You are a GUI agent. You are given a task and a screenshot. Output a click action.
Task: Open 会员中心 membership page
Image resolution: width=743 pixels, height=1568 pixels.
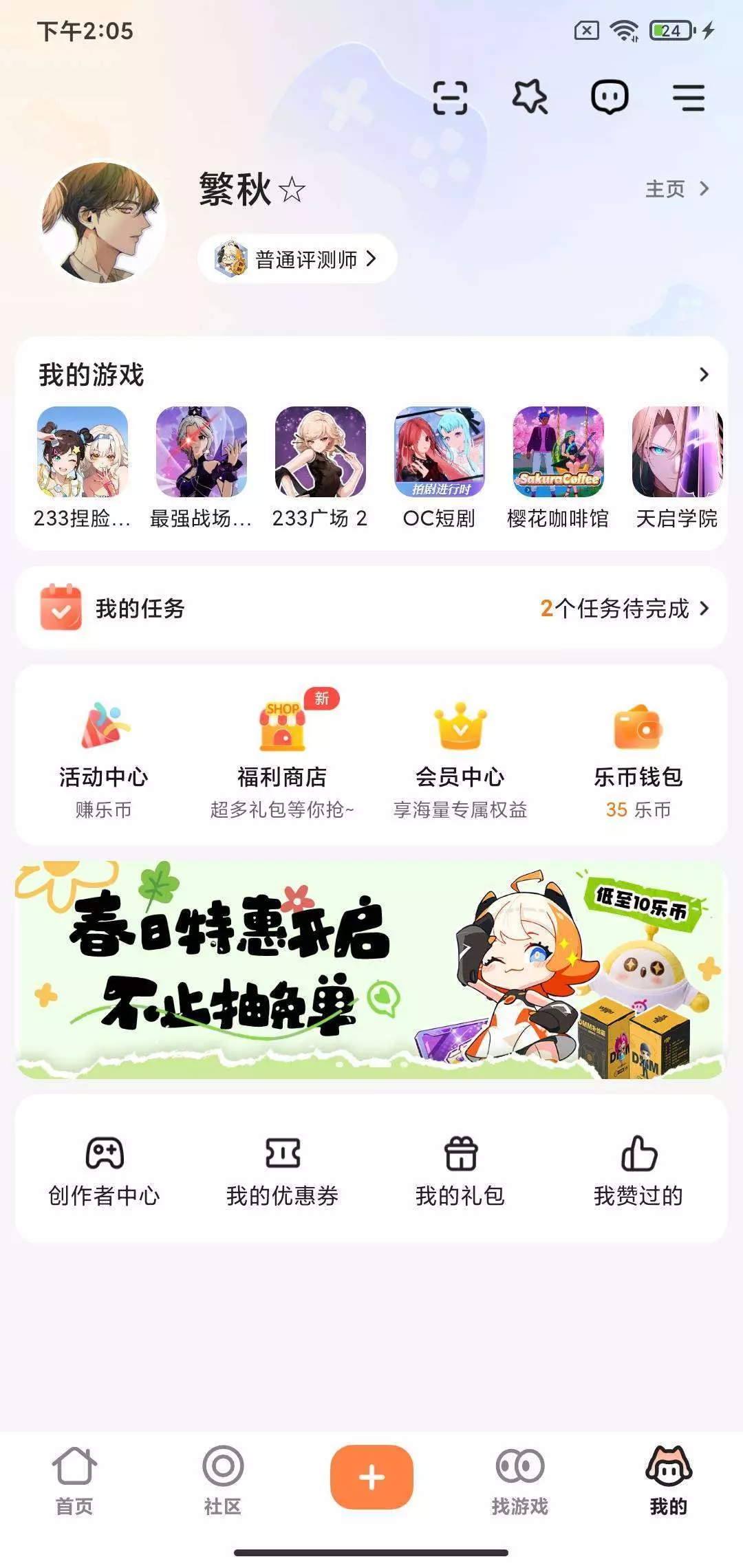(x=460, y=755)
